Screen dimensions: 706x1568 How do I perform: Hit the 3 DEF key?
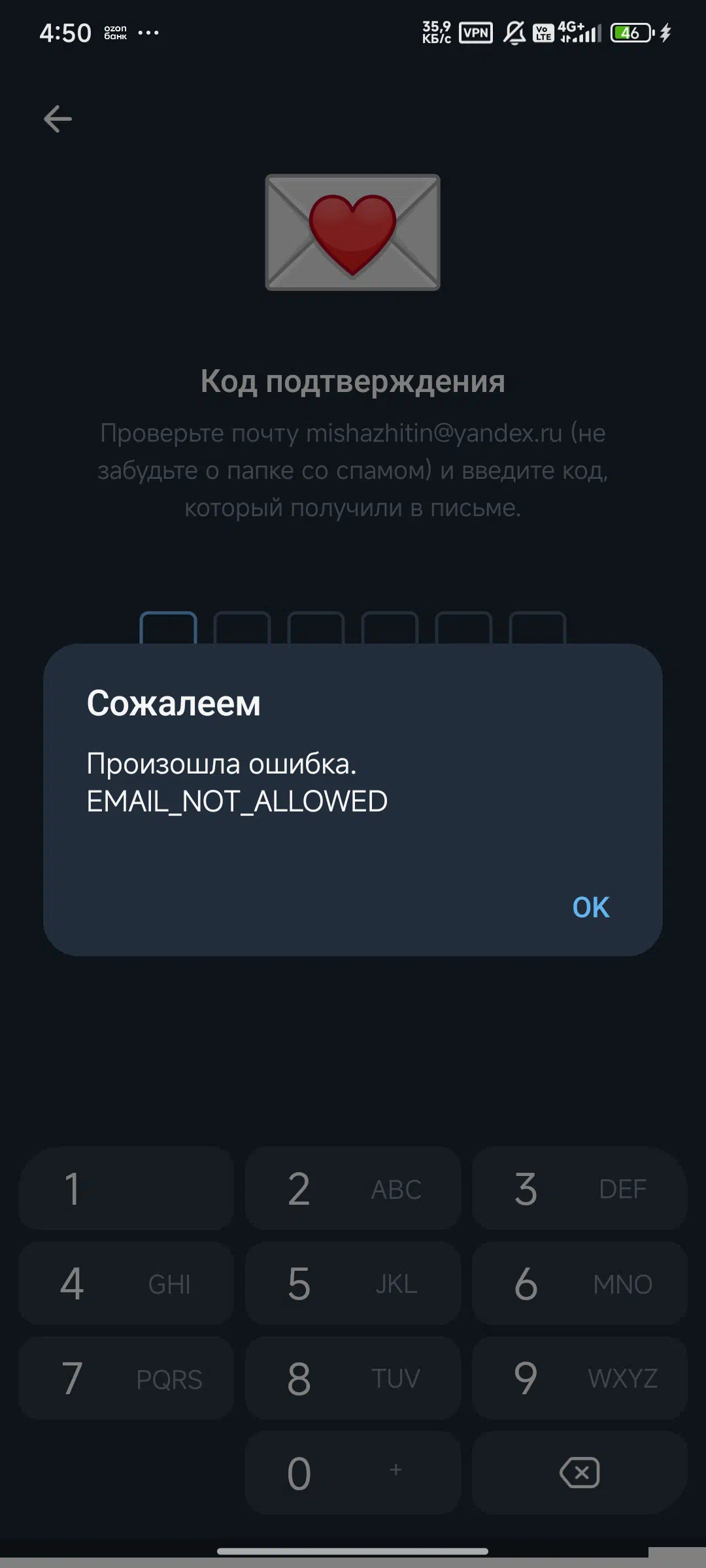coord(579,1188)
